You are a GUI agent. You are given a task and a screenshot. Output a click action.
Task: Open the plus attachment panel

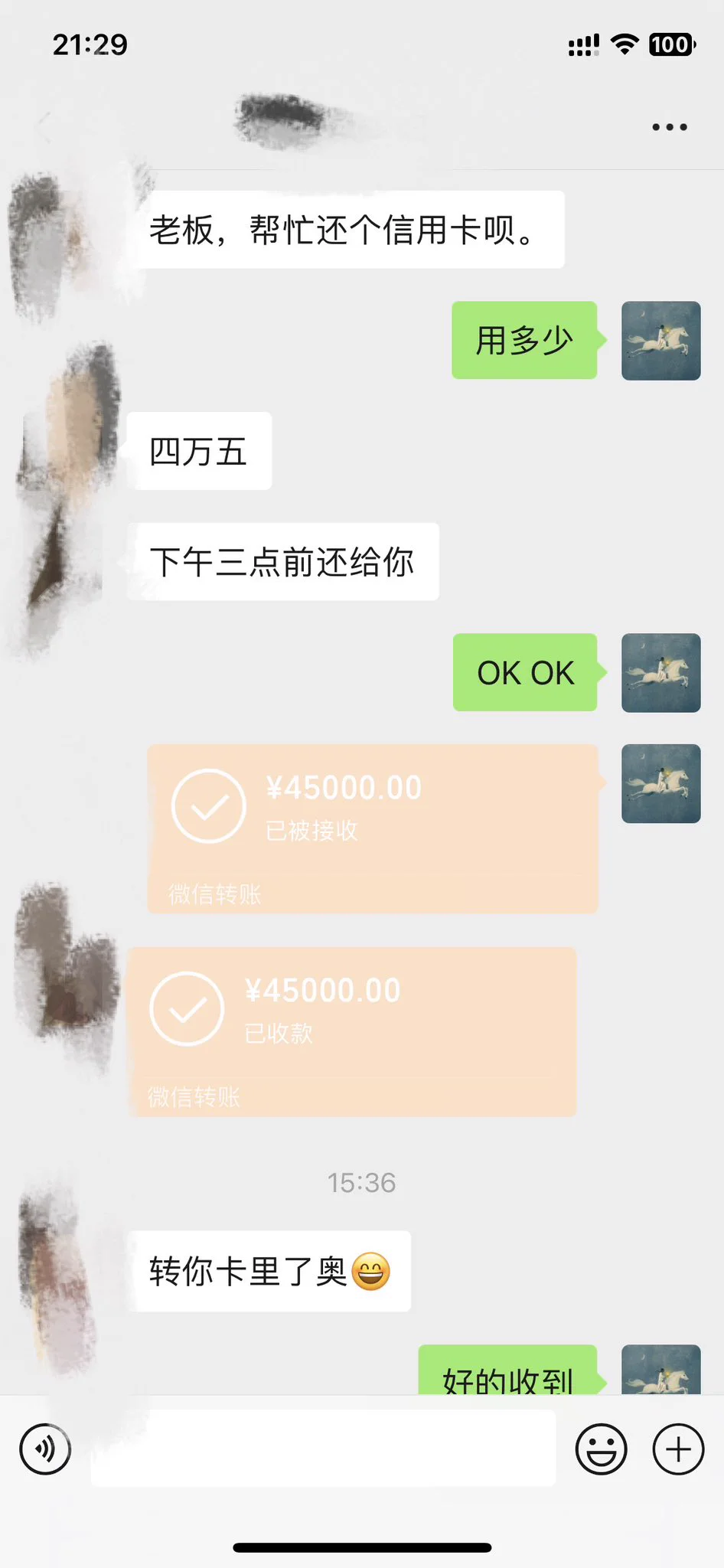coord(677,1449)
